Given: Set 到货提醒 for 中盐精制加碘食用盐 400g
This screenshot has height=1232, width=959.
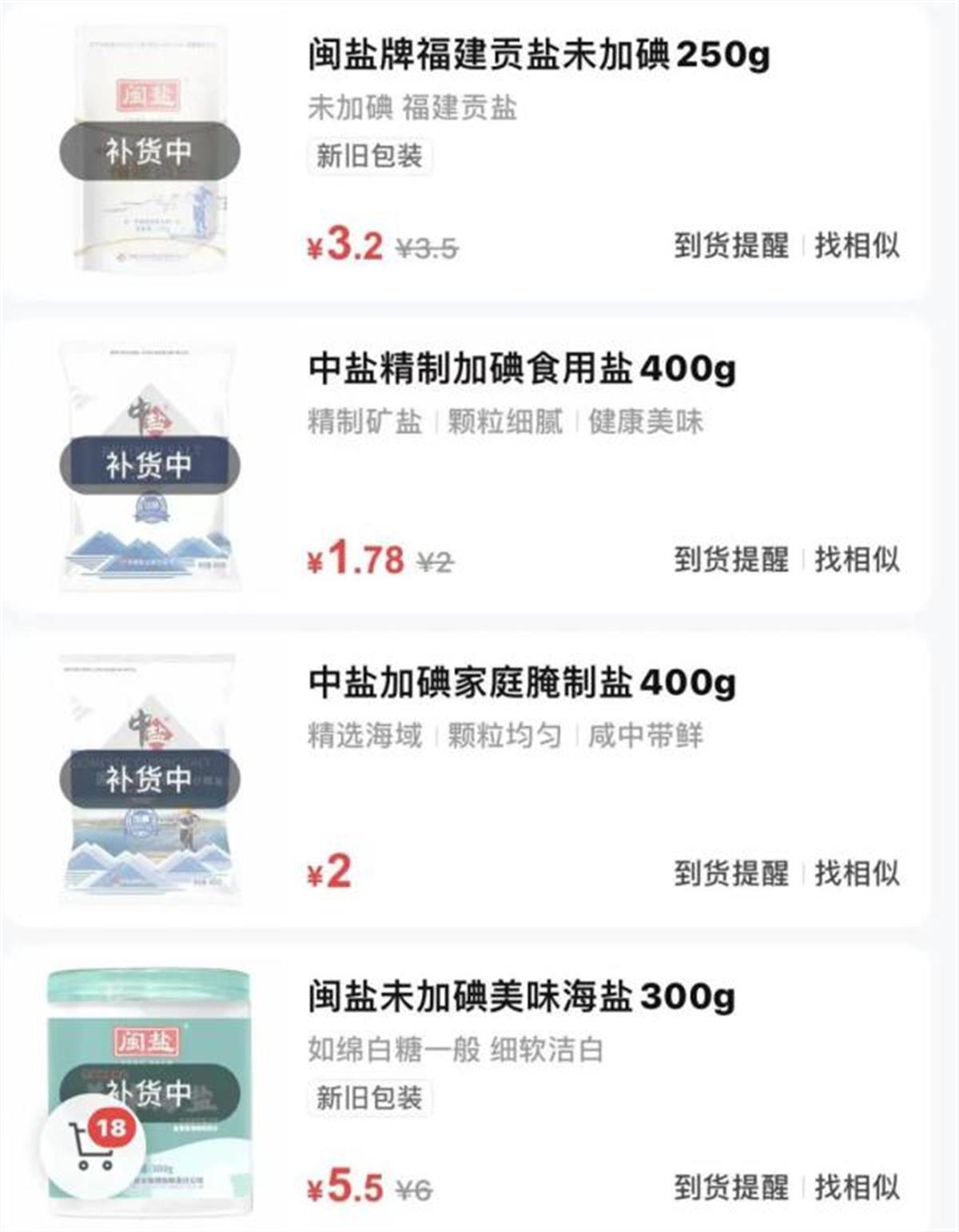Looking at the screenshot, I should pos(730,559).
